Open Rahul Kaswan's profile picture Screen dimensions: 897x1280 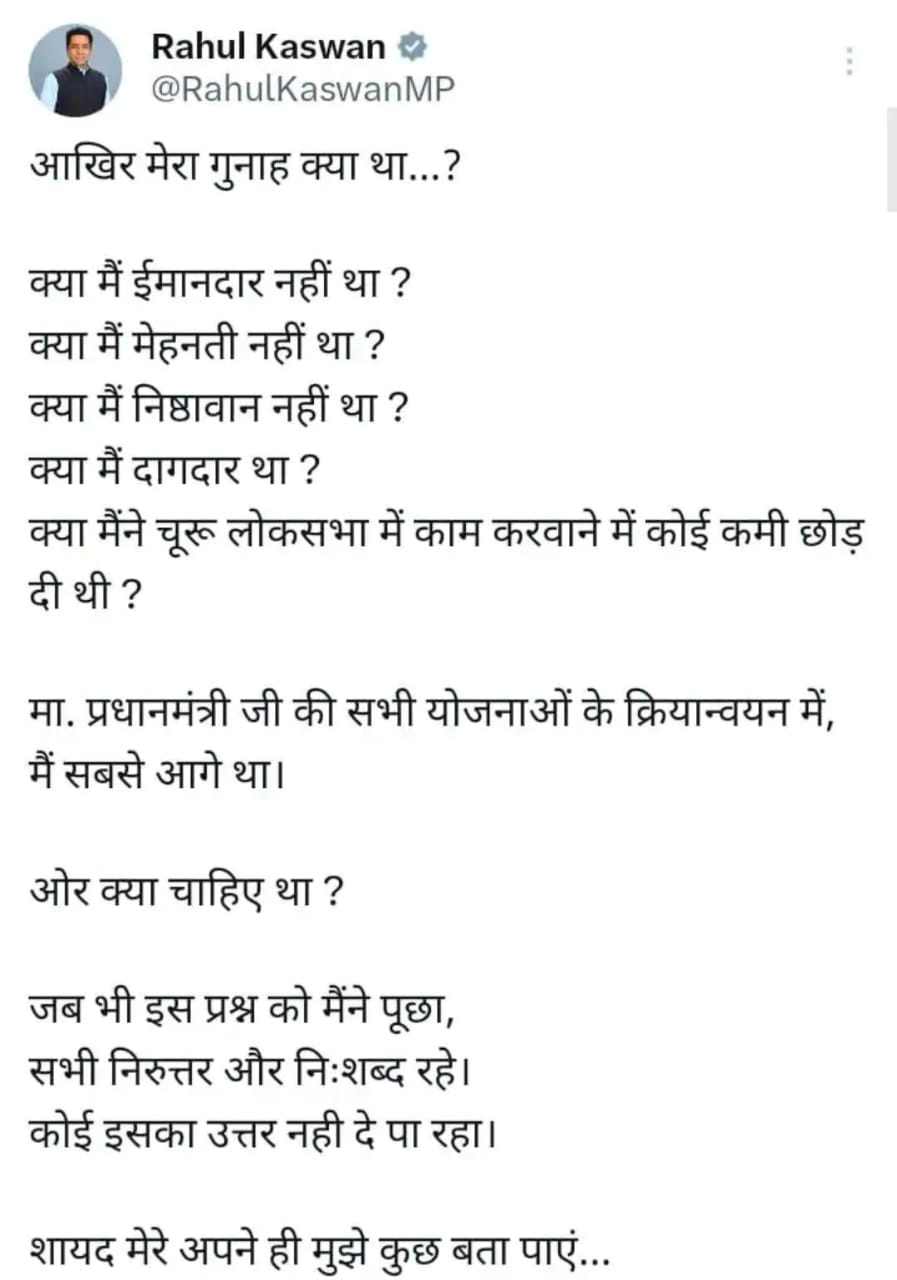(74, 70)
